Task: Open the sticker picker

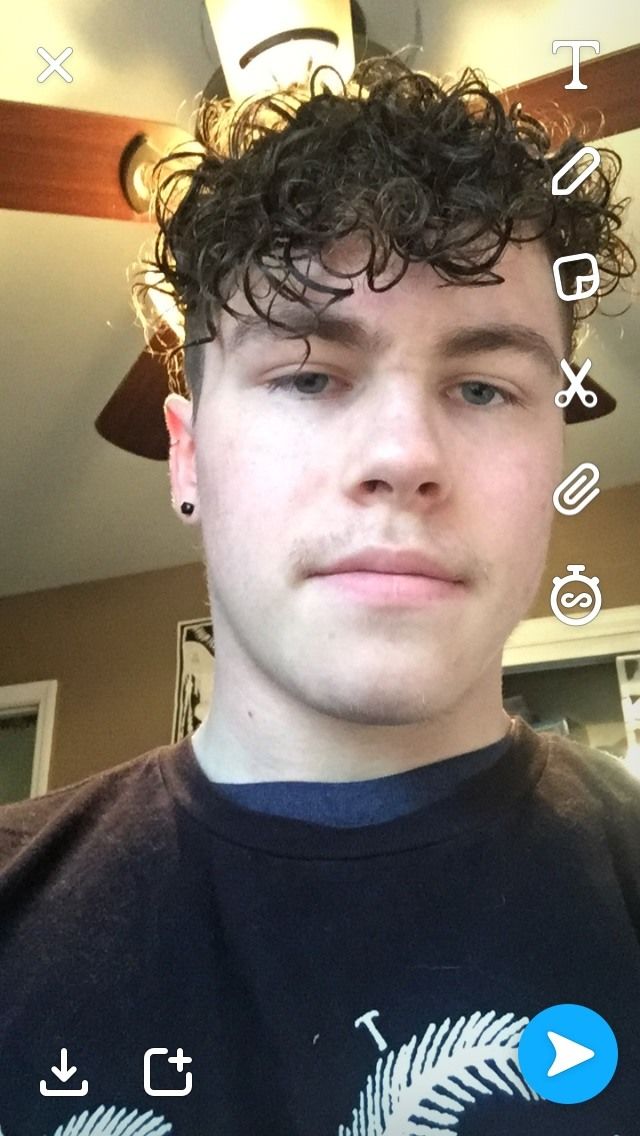Action: tap(576, 277)
